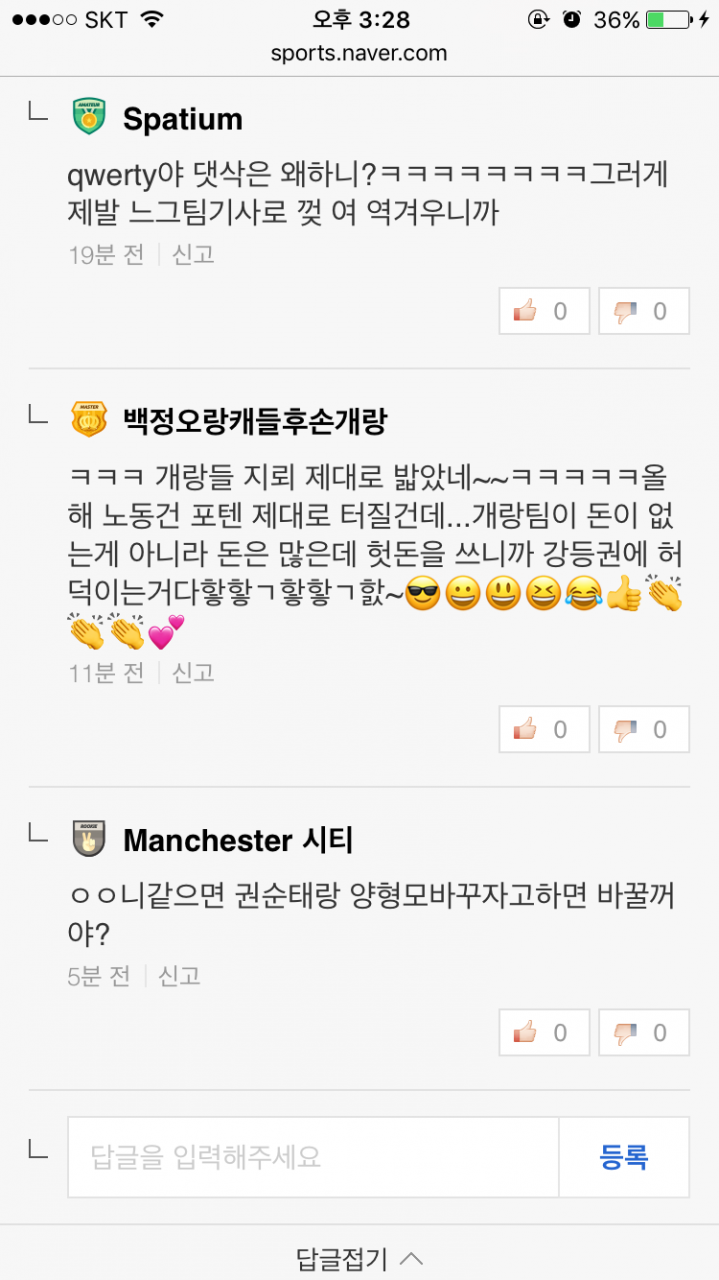Like the comment by Spatium
The width and height of the screenshot is (719, 1280).
pos(543,311)
